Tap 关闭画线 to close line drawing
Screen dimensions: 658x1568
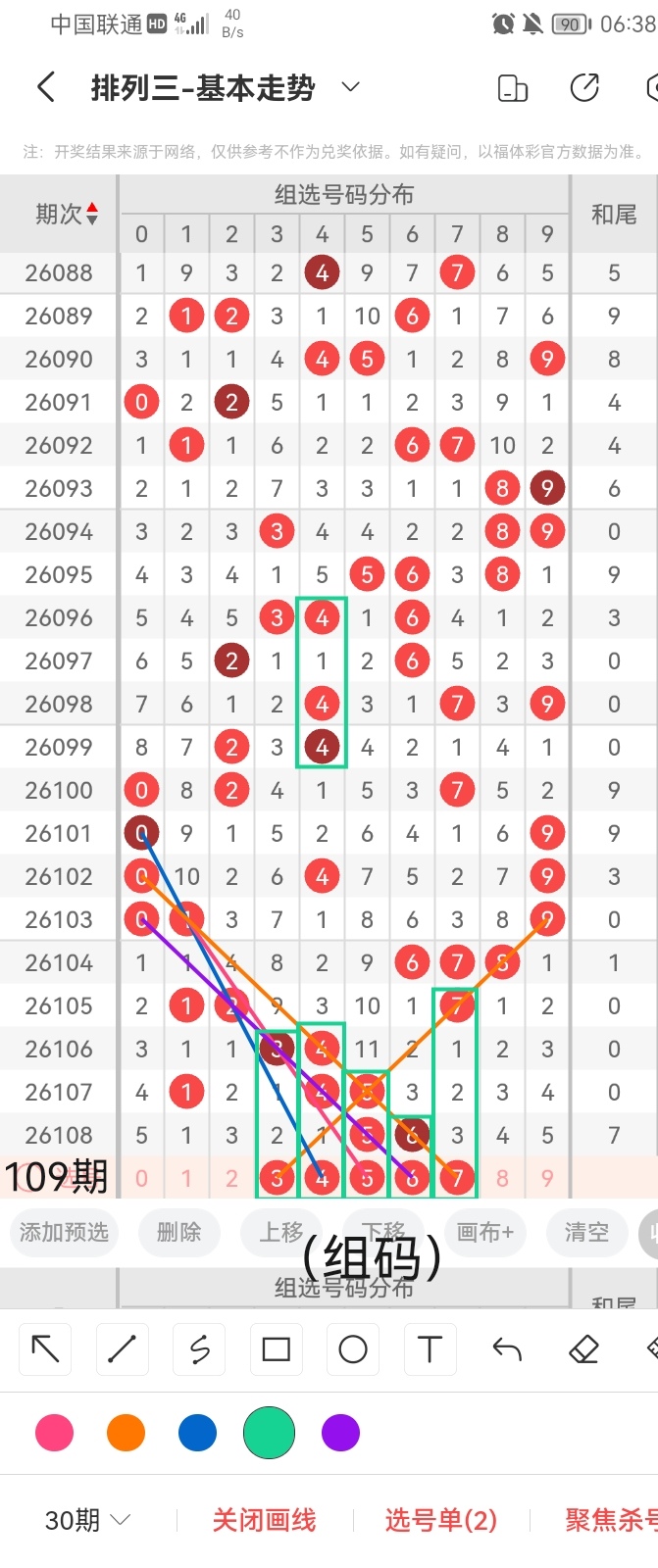tap(265, 1520)
